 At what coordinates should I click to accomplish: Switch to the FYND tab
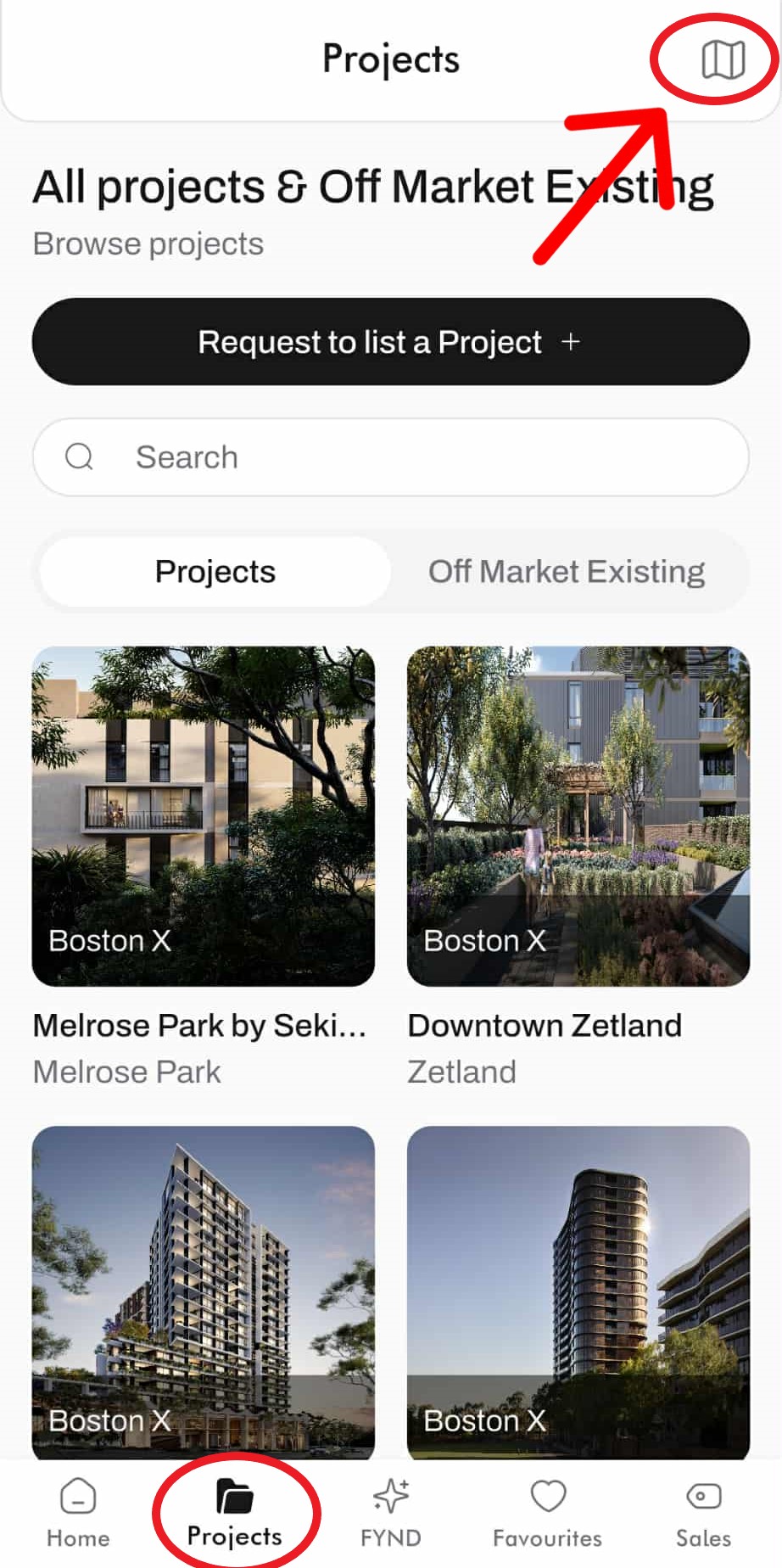tap(391, 1514)
